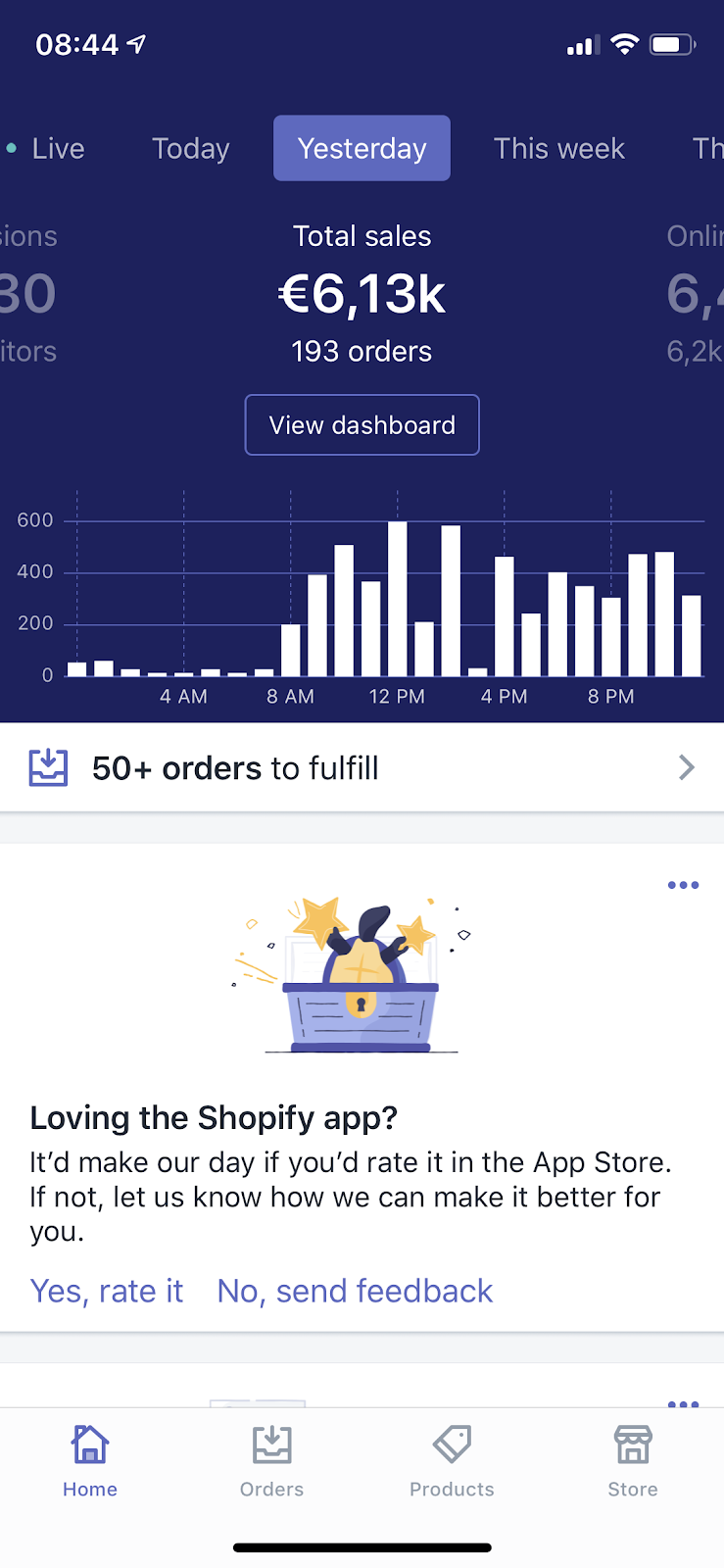Open overflow menu on rating card

(x=683, y=885)
